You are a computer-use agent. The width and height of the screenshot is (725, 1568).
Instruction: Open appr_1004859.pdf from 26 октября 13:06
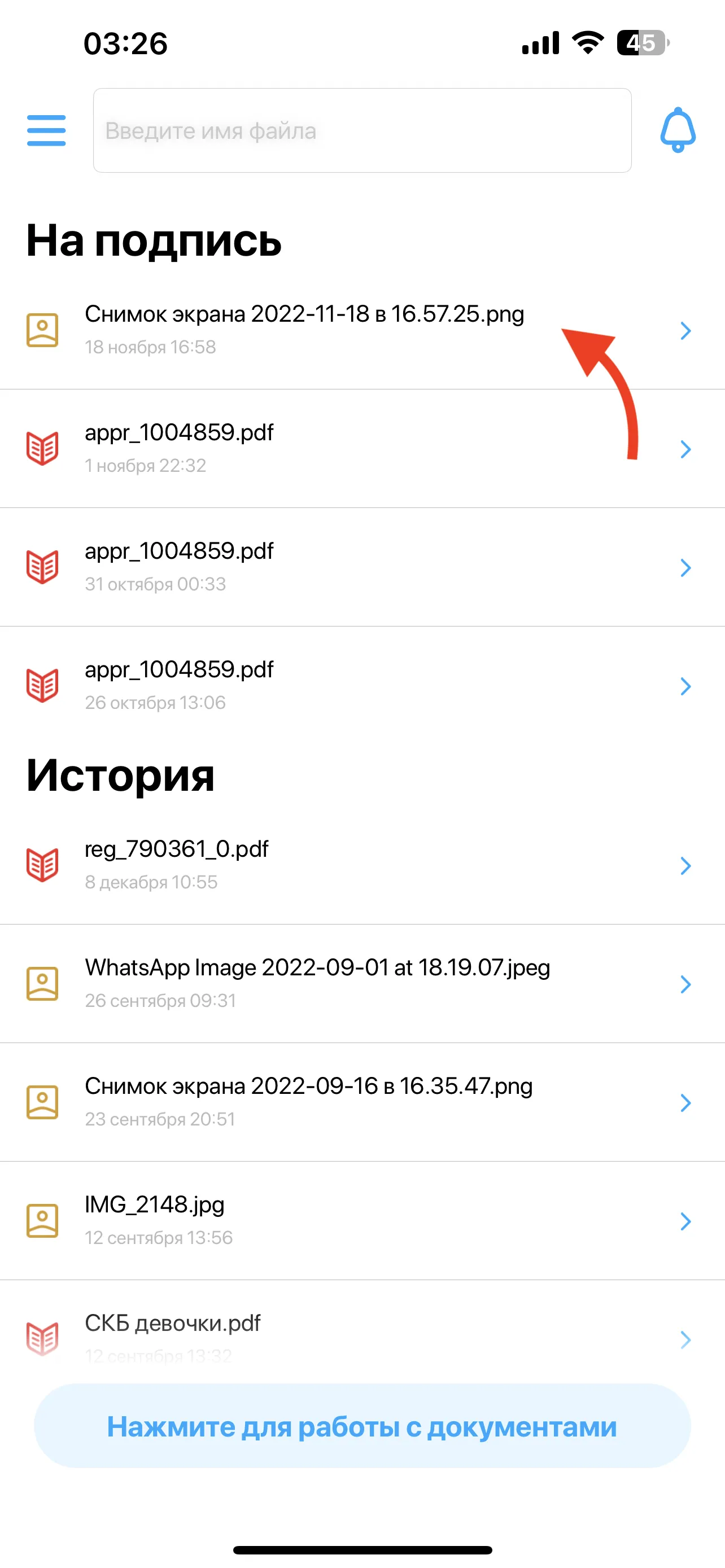pos(362,686)
